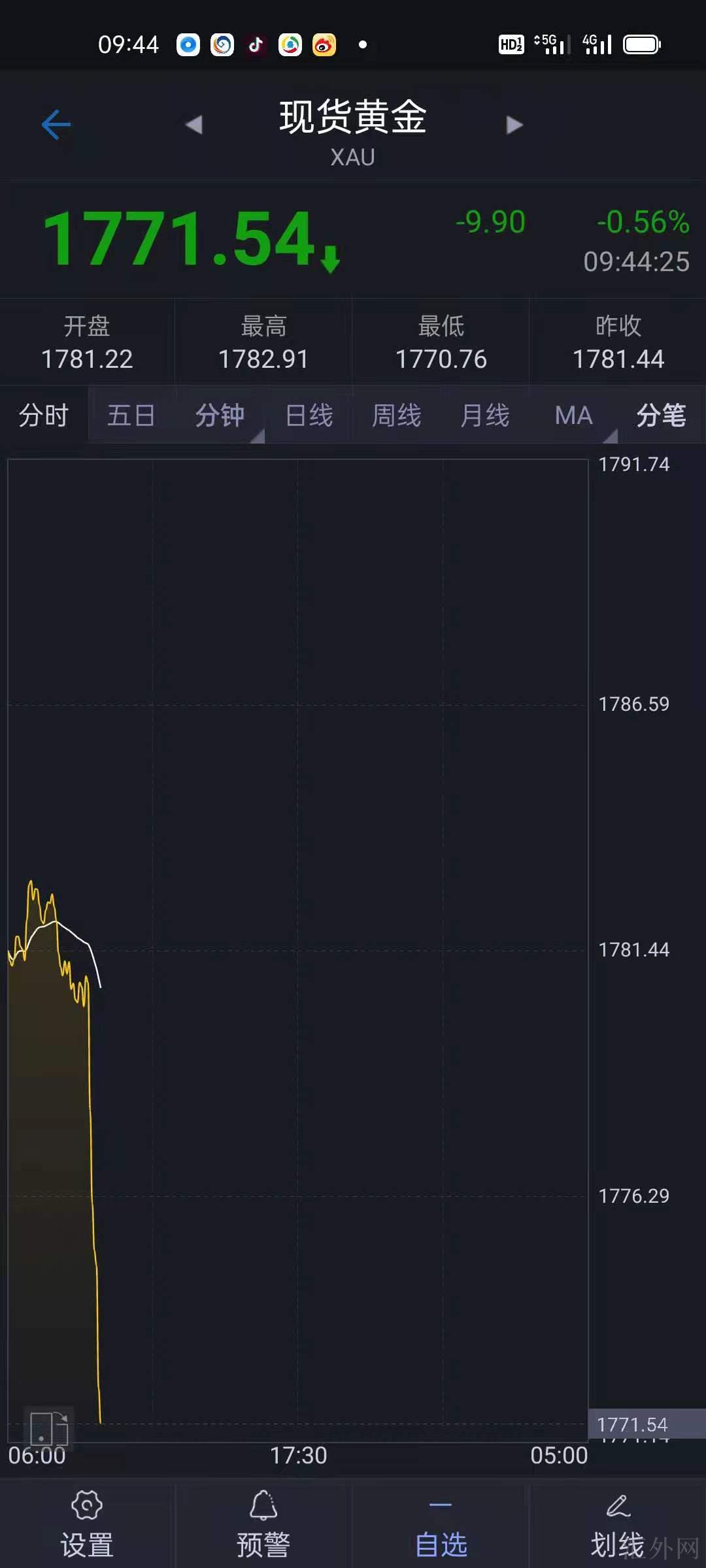Screen dimensions: 706x1568
Task: Open the 分钟 interval dropdown
Action: click(x=221, y=416)
